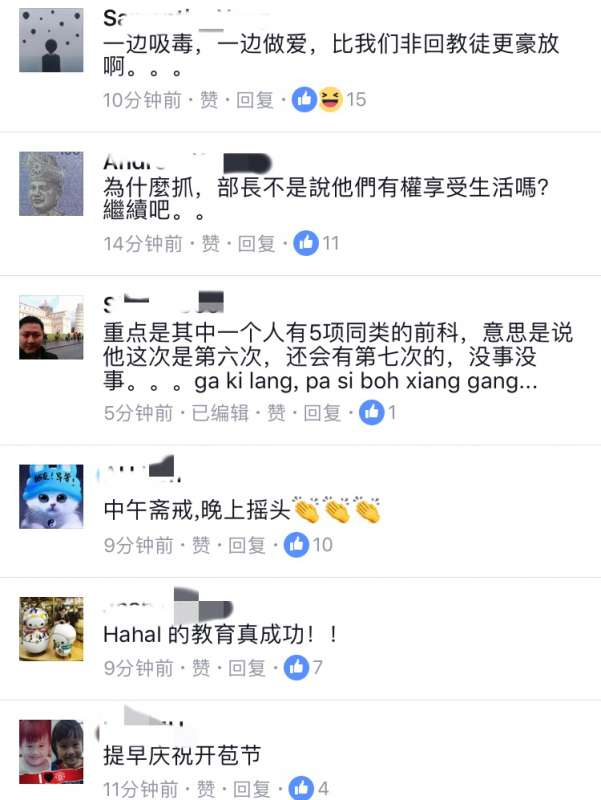
Task: View the 7 reactions on the Hahal comment
Action: (x=303, y=666)
